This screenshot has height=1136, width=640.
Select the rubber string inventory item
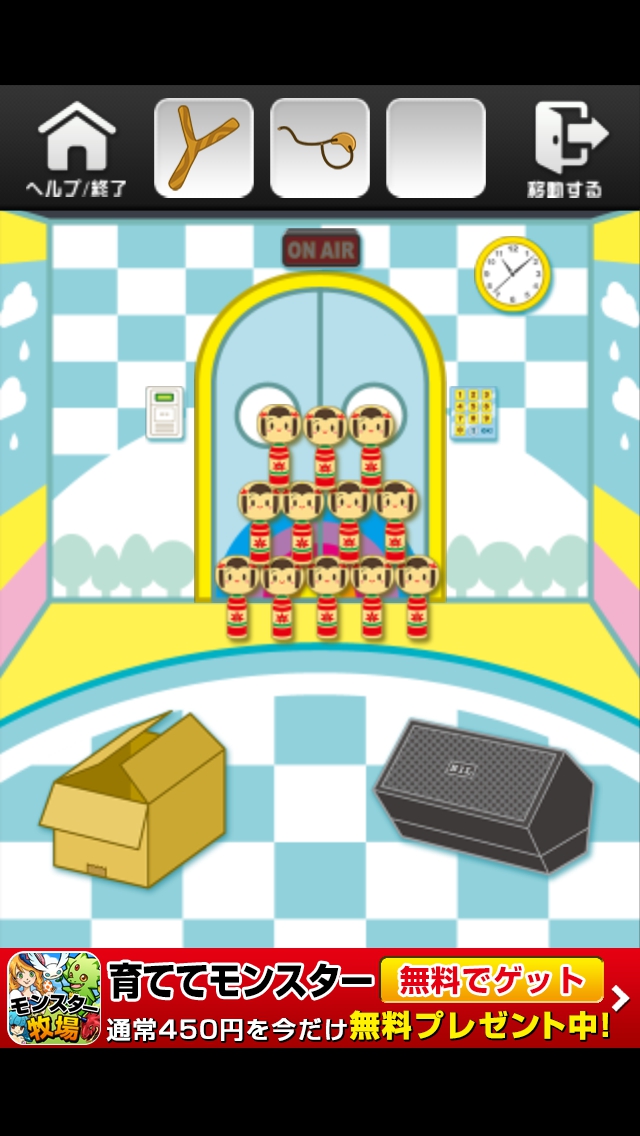point(319,148)
